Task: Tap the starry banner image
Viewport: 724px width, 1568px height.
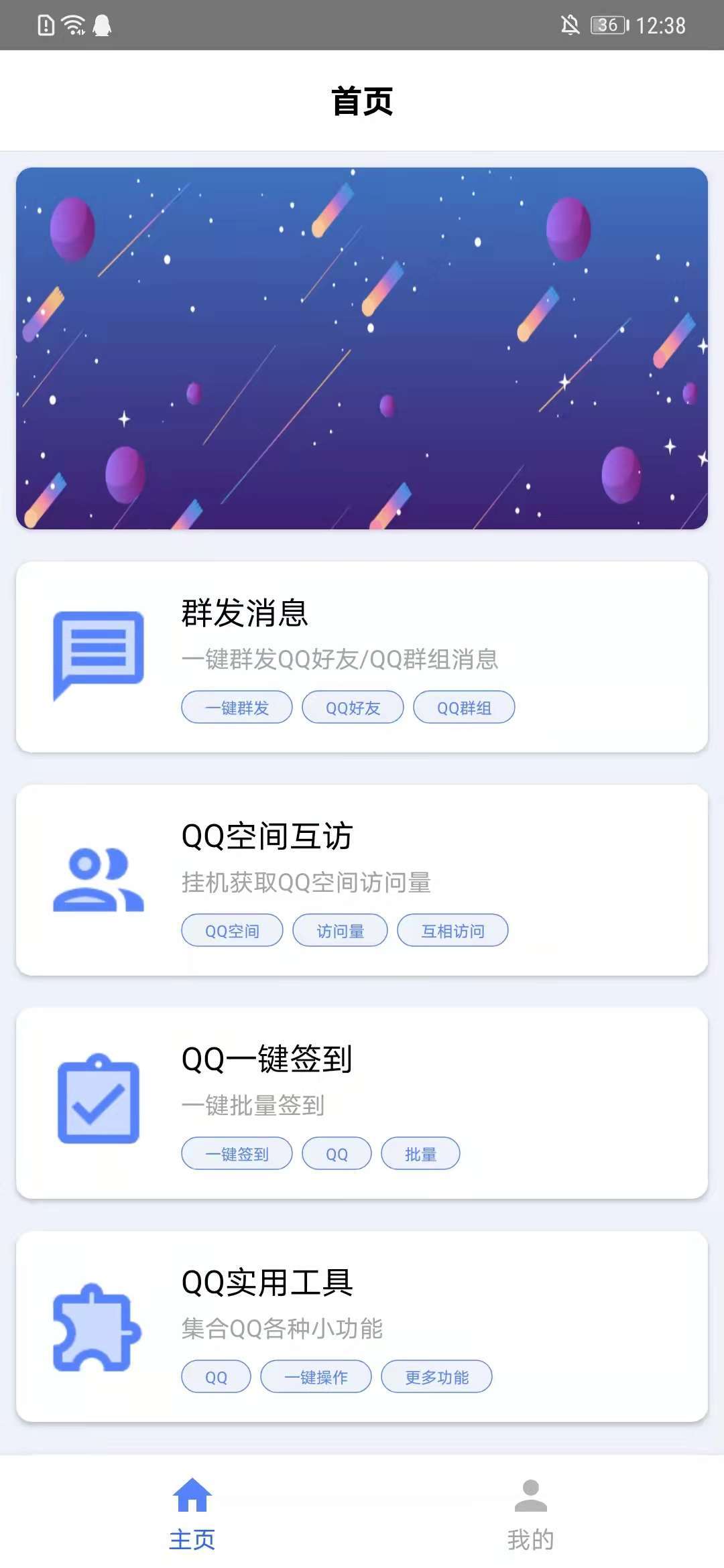Action: click(x=362, y=348)
